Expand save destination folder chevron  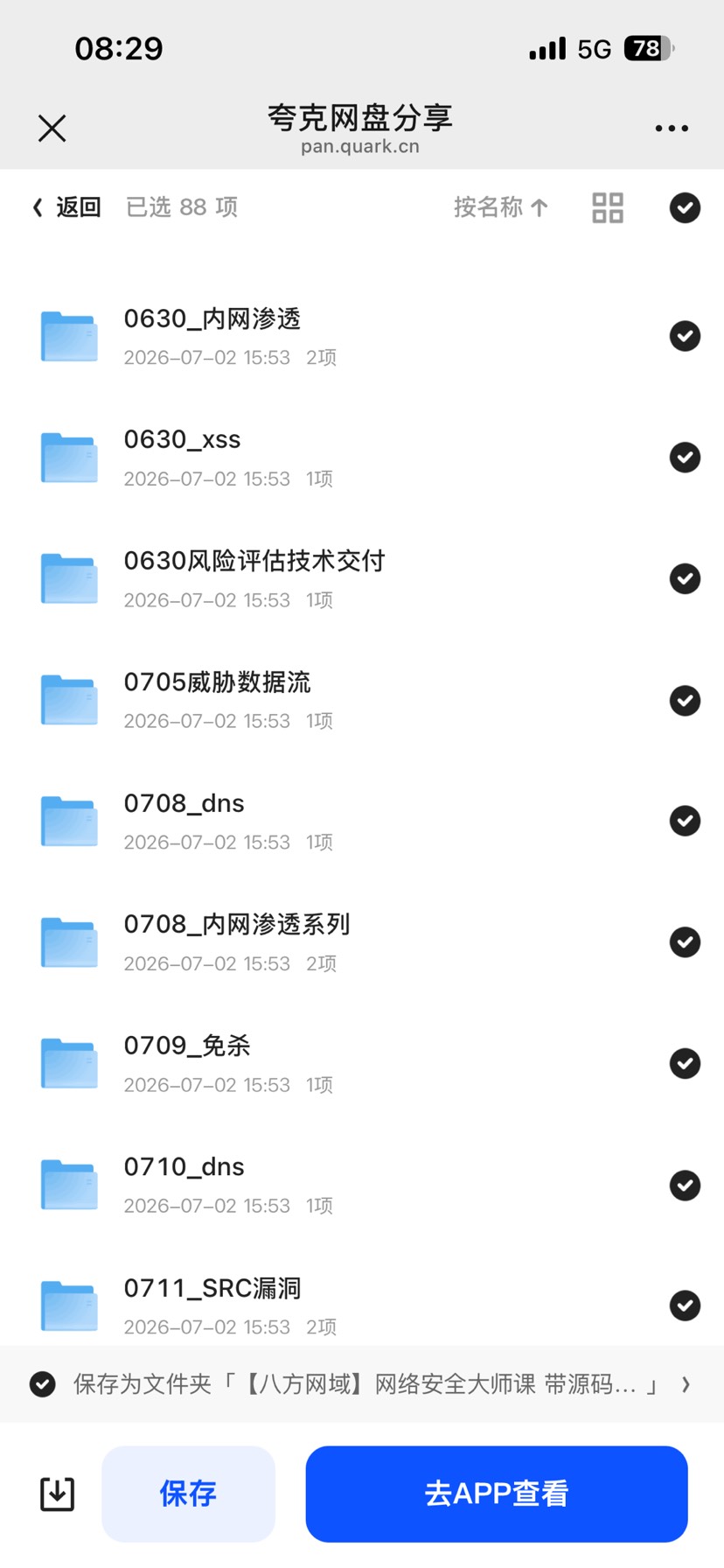[x=686, y=1384]
